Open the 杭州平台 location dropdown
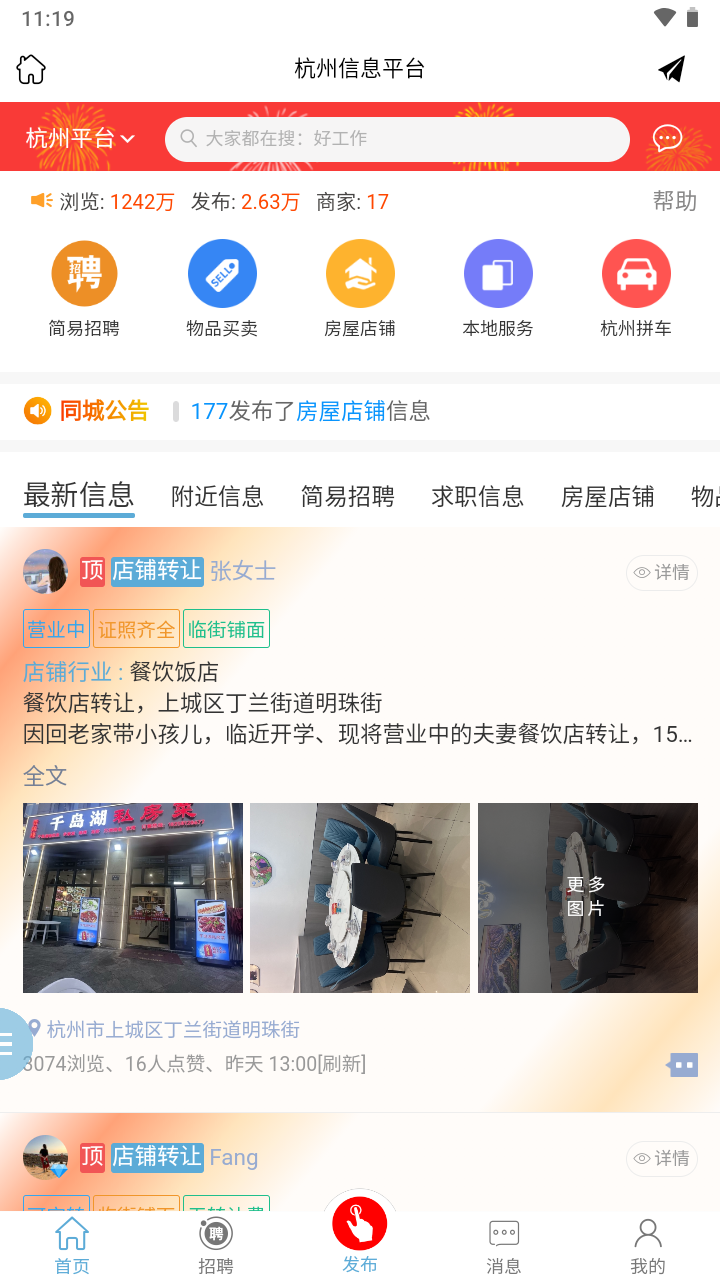 80,137
